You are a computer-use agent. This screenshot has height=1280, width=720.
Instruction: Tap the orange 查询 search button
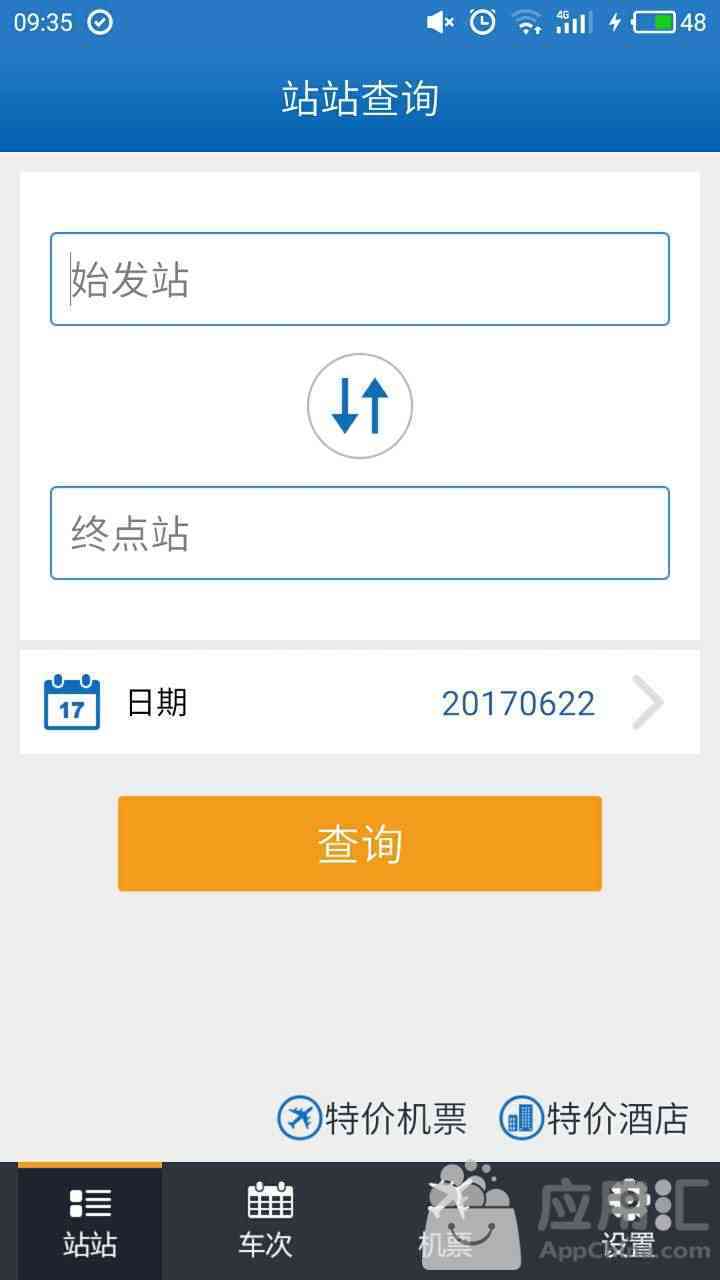[x=360, y=843]
